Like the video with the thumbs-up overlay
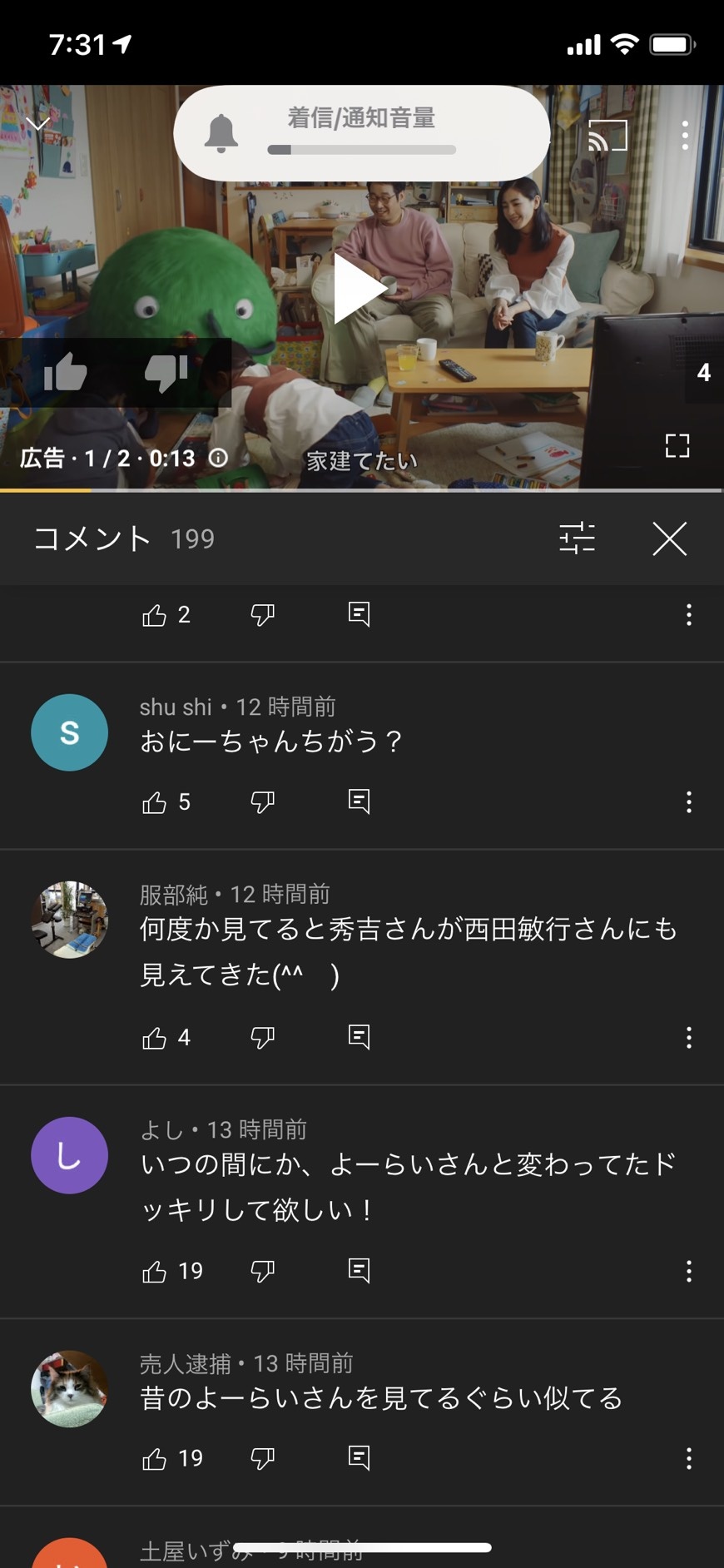Viewport: 724px width, 1568px height. [x=66, y=372]
